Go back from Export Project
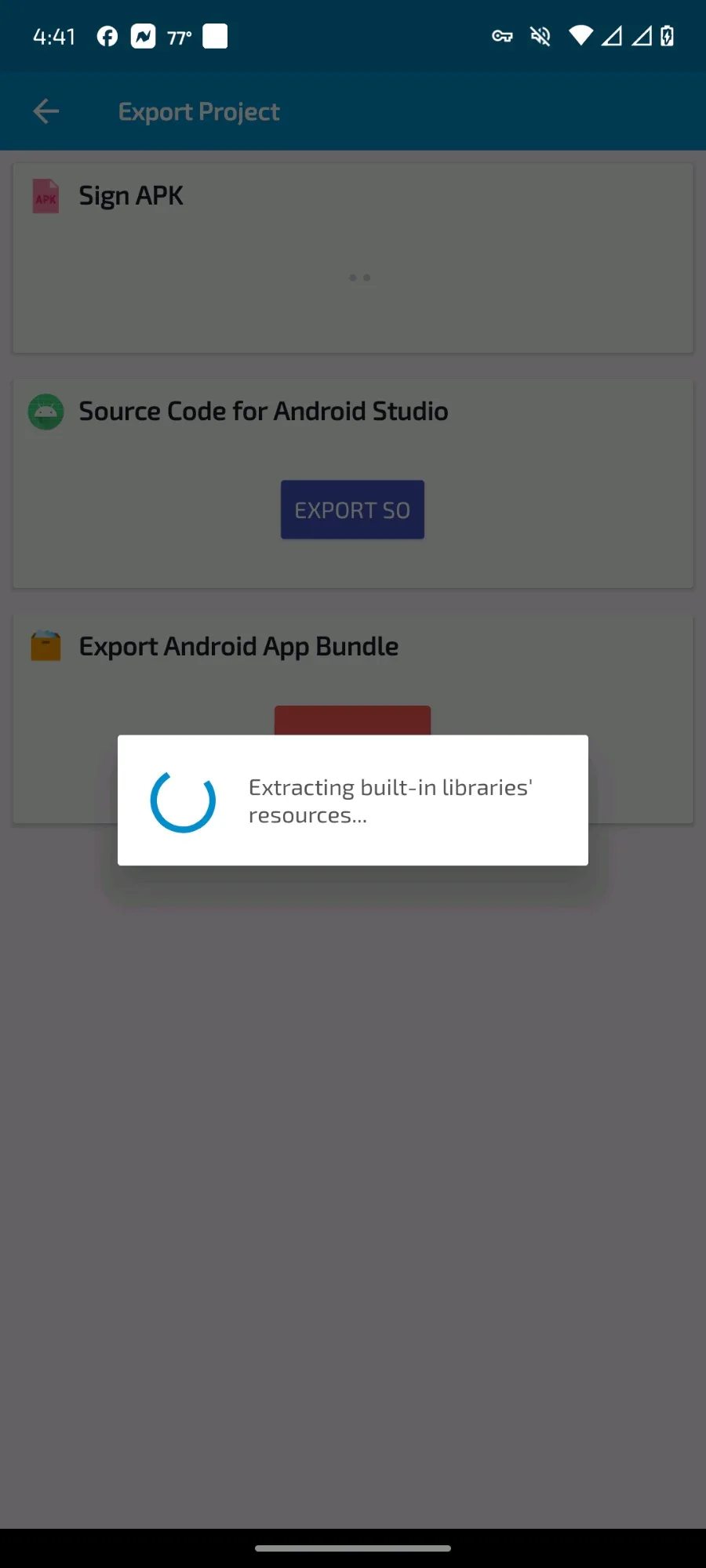 coord(46,111)
